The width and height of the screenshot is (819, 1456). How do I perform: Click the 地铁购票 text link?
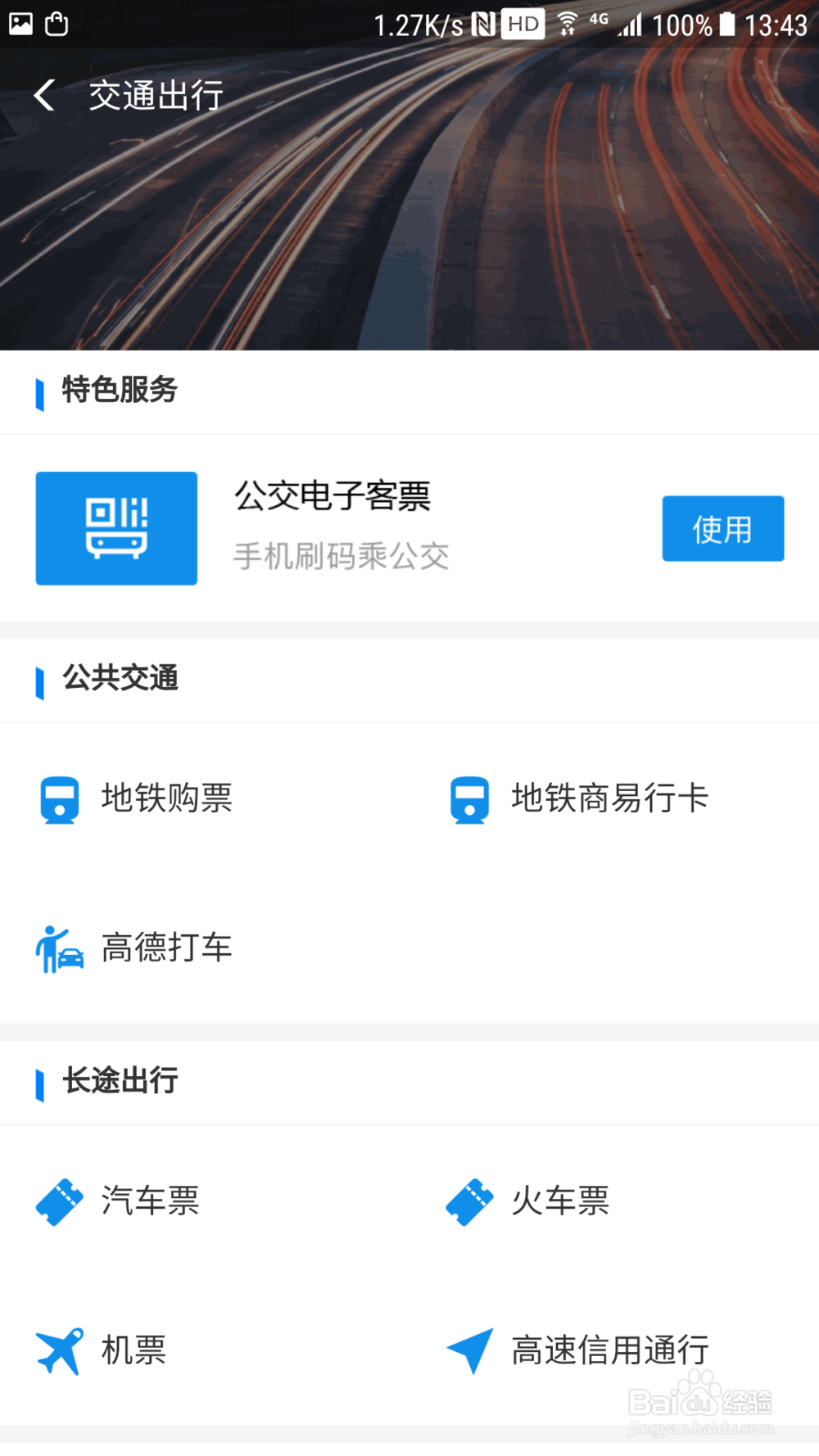[x=167, y=800]
